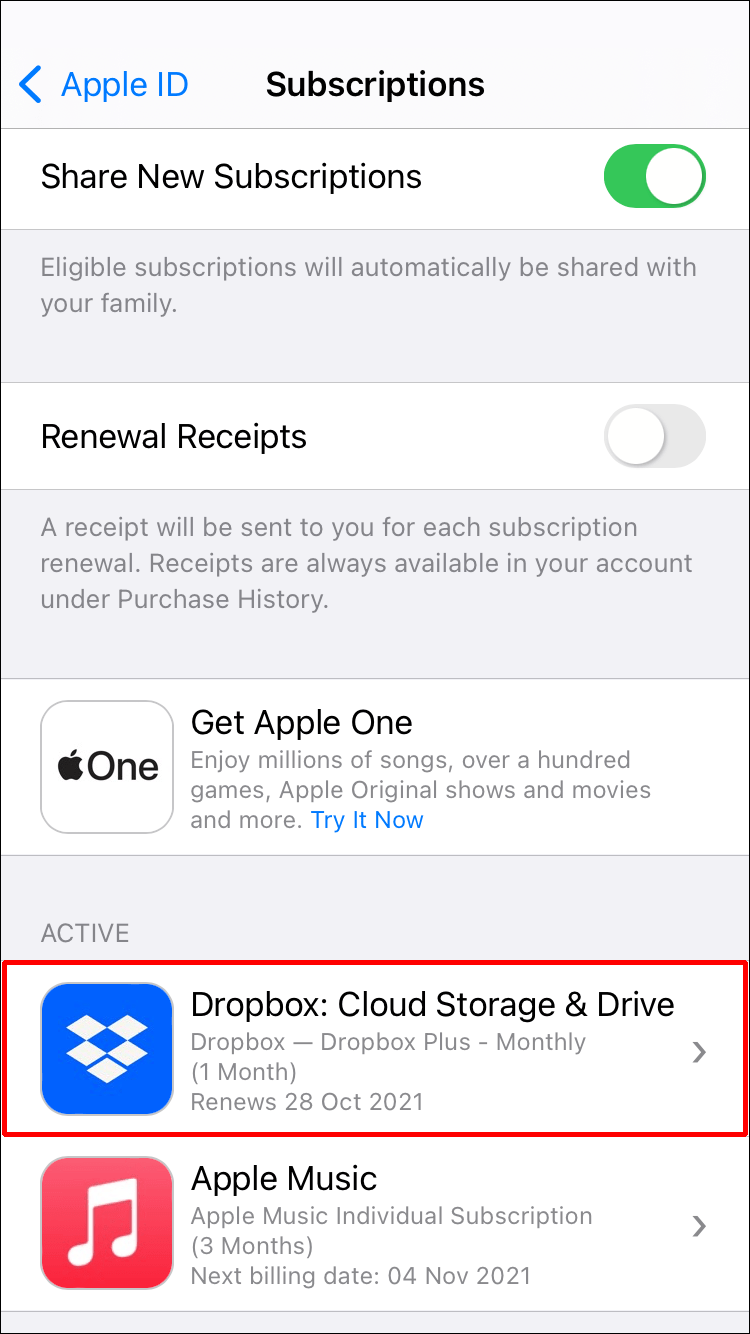The height and width of the screenshot is (1334, 750).
Task: Tap the Try It Now link
Action: (367, 820)
